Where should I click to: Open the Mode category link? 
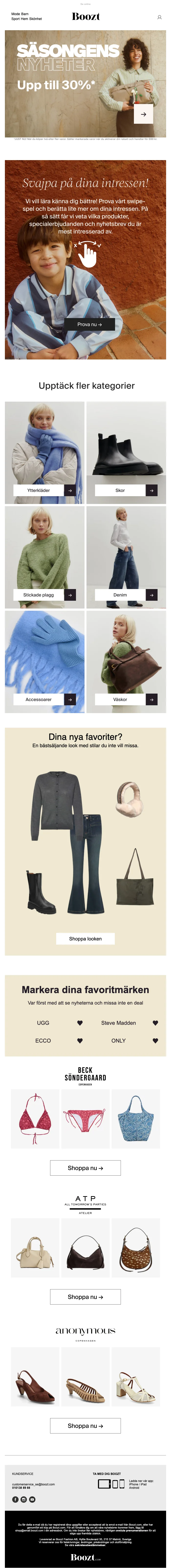click(x=15, y=13)
